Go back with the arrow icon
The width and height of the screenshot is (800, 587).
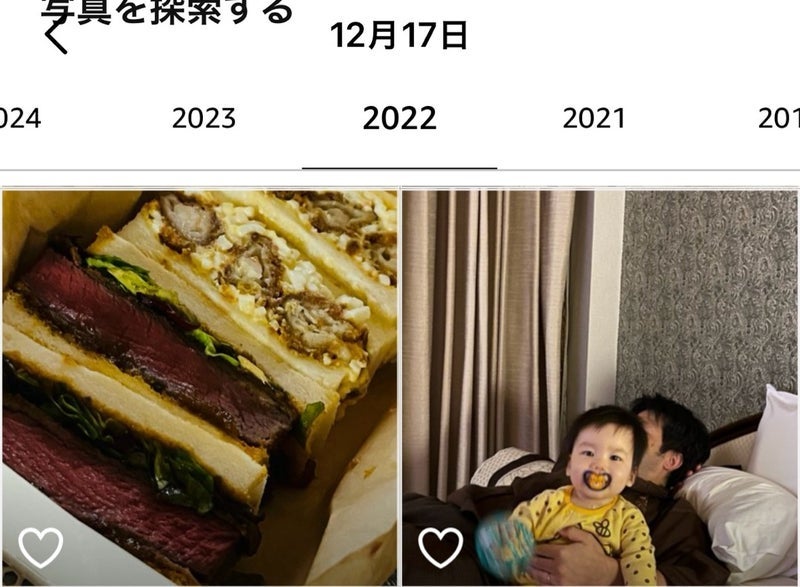[x=57, y=38]
